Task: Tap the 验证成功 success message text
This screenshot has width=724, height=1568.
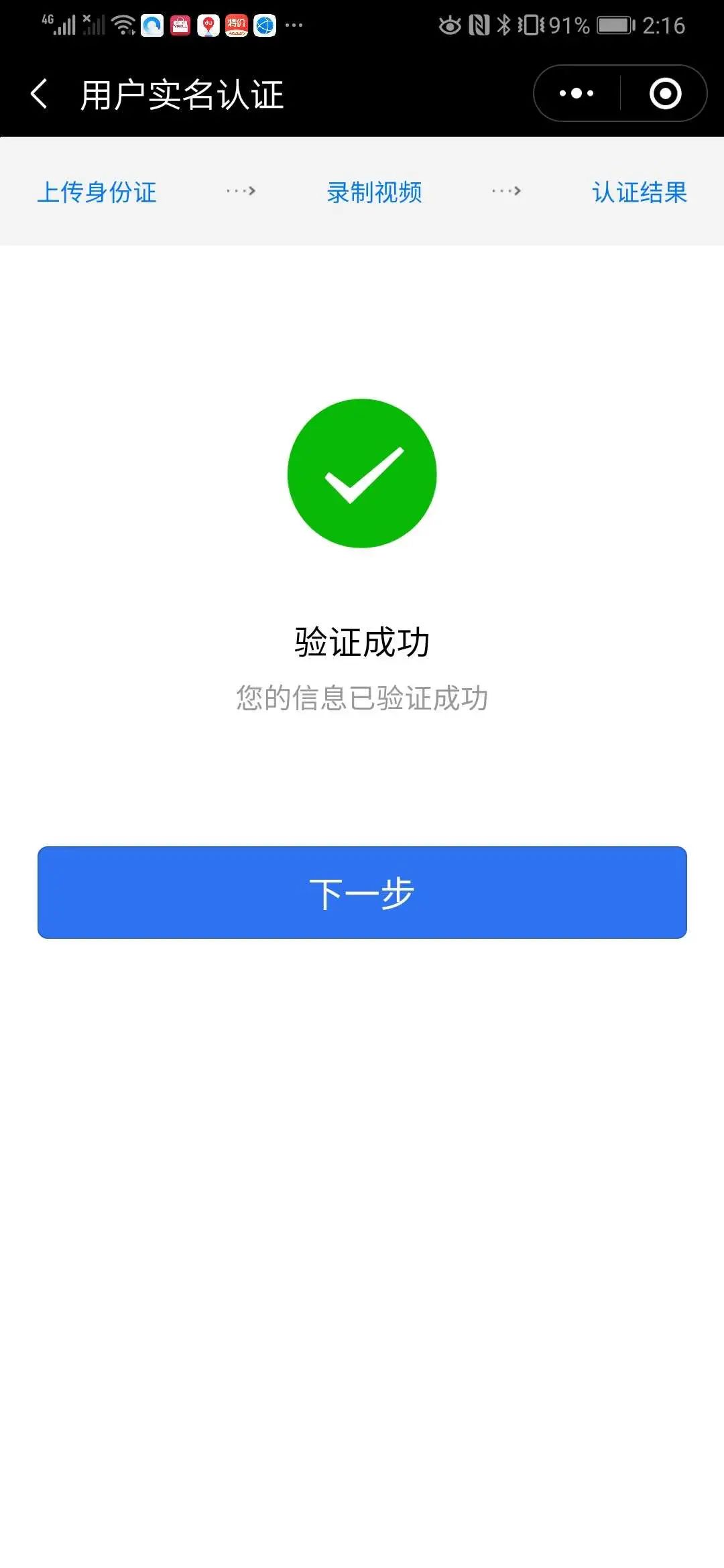Action: (362, 641)
